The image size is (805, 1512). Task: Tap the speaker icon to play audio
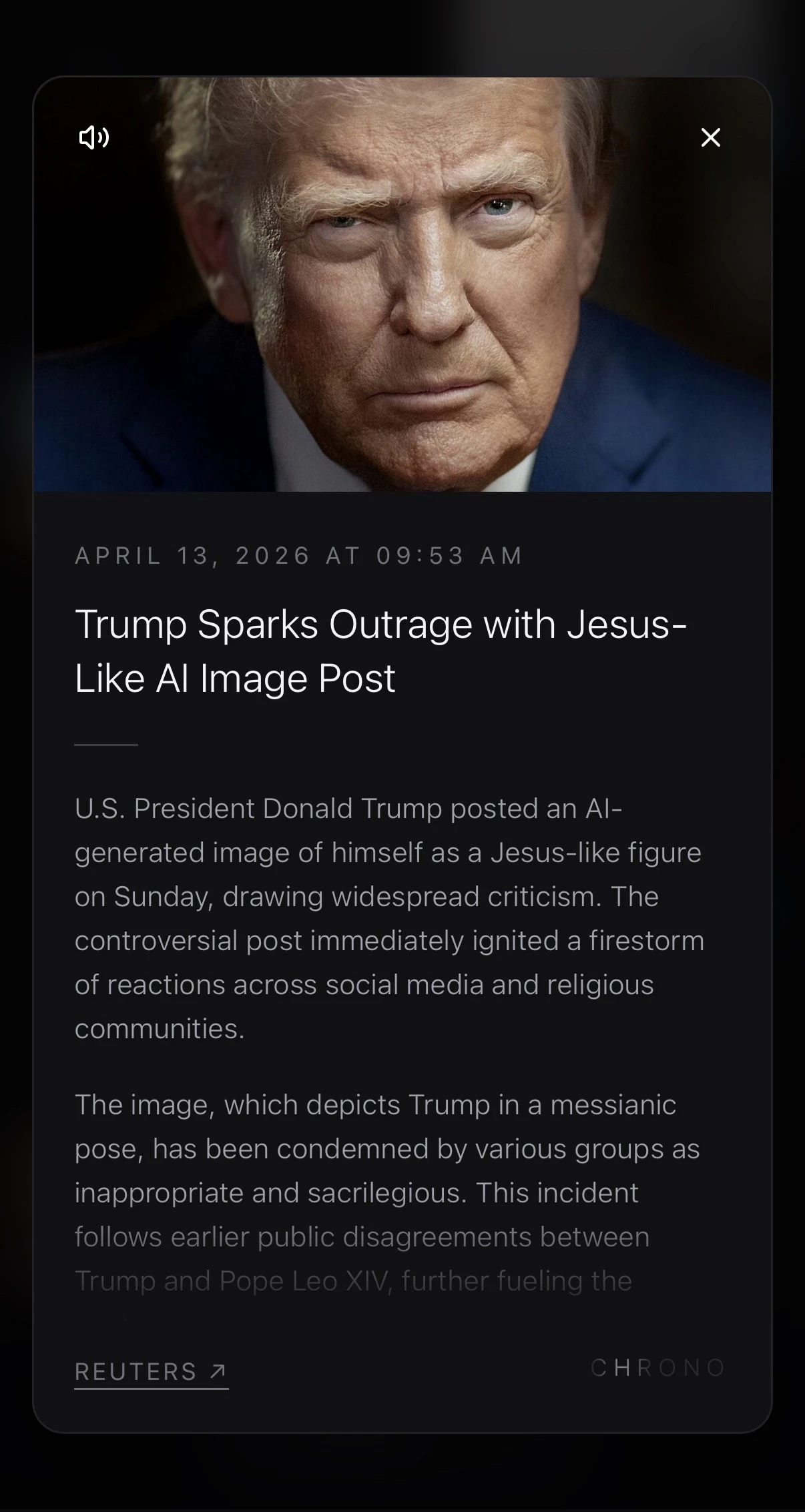(x=94, y=137)
